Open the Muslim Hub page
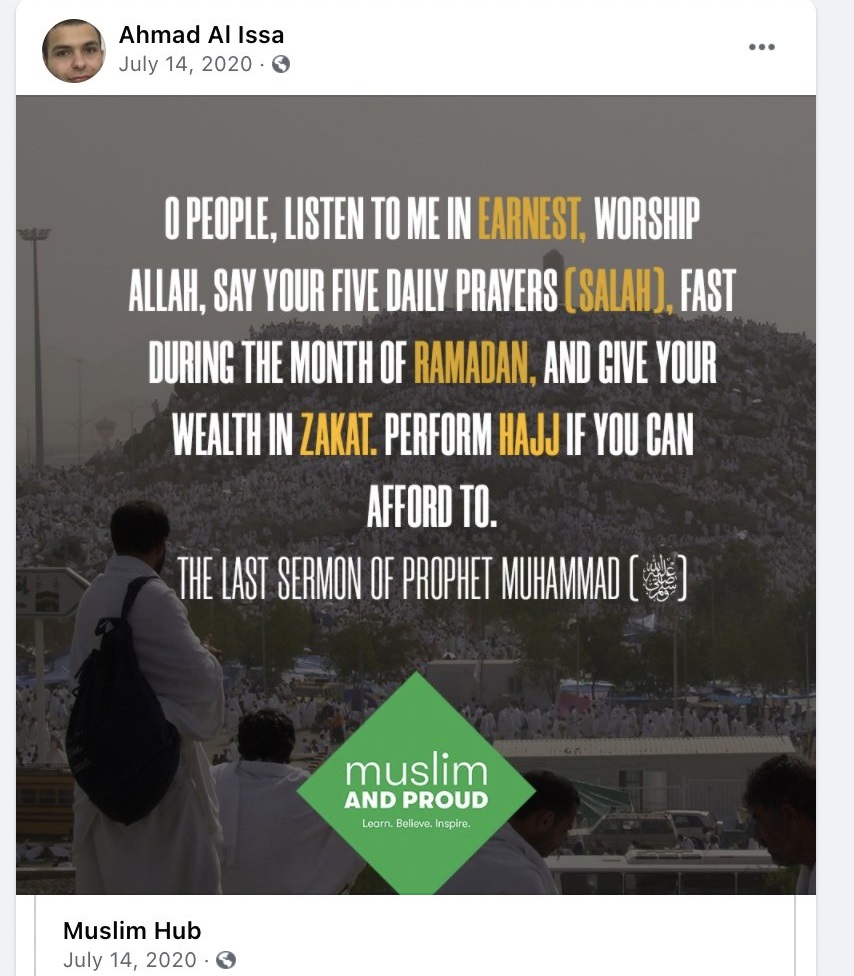The width and height of the screenshot is (854, 976). pos(132,931)
